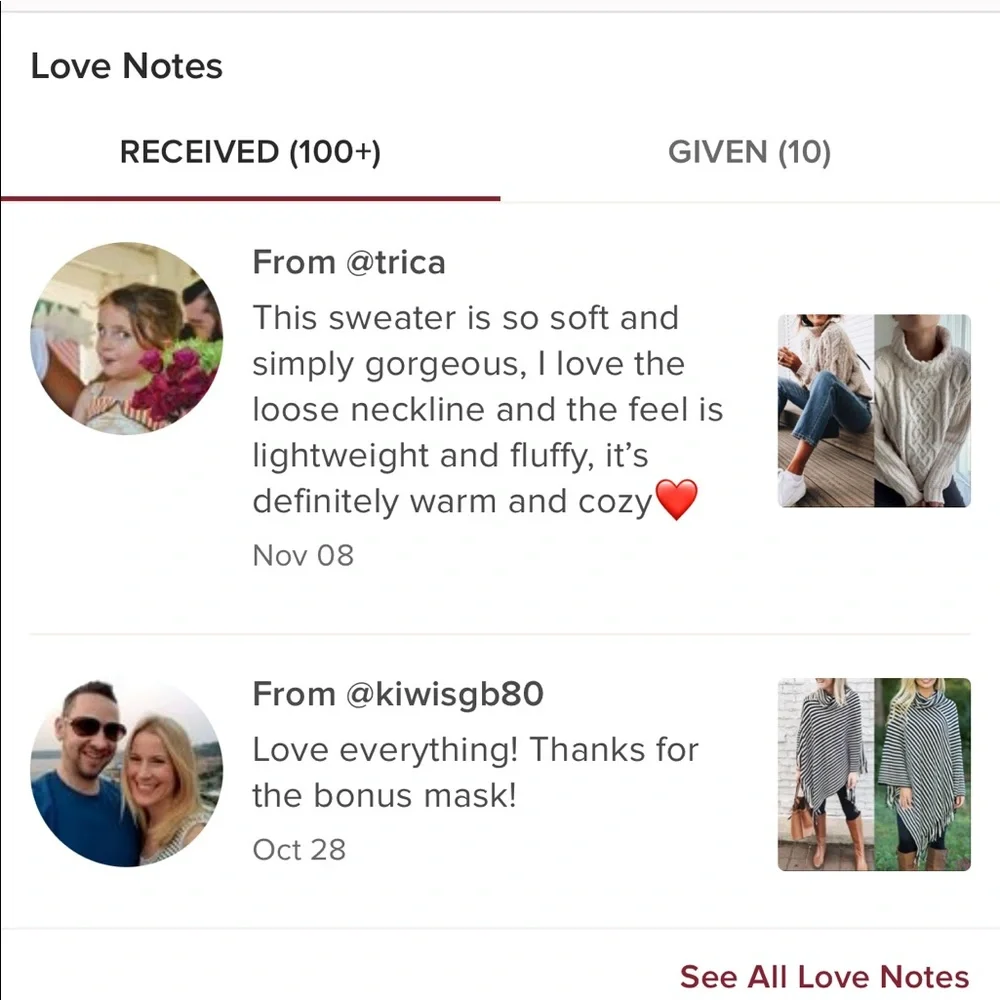Select the Received (100+) tab
Viewport: 1000px width, 1000px height.
point(250,152)
